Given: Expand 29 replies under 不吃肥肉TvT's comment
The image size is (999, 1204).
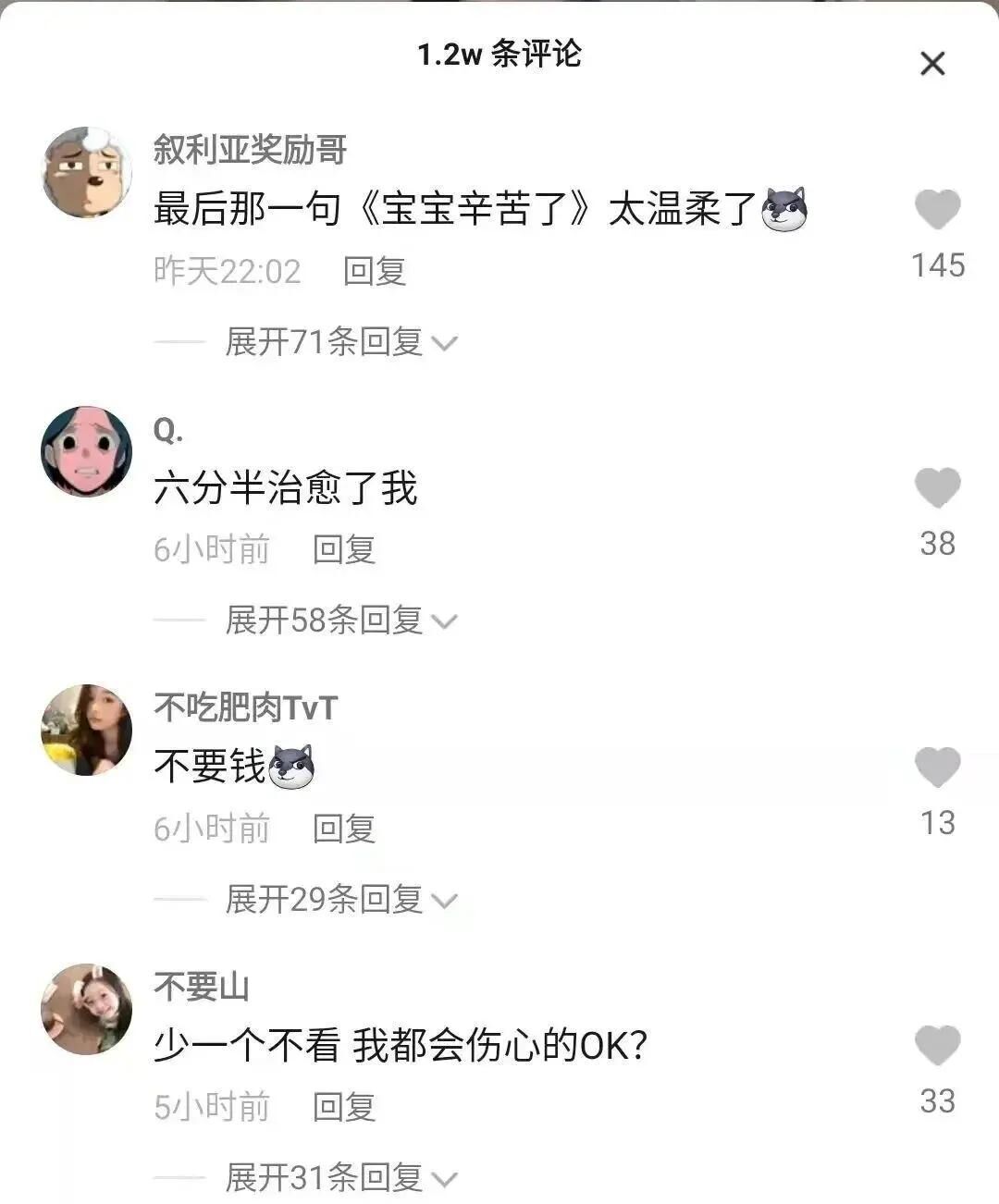Looking at the screenshot, I should point(339,900).
